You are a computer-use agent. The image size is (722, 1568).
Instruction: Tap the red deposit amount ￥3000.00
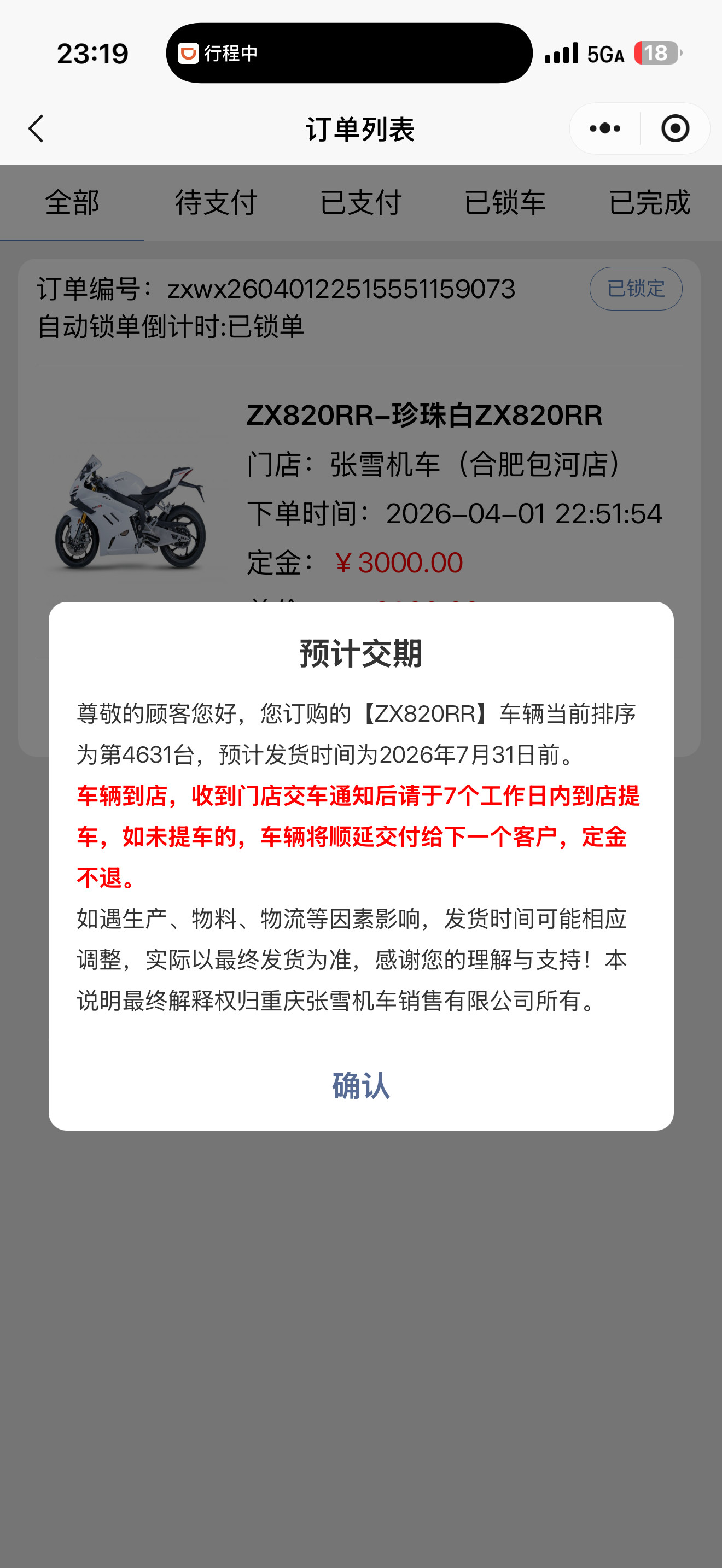tap(400, 563)
